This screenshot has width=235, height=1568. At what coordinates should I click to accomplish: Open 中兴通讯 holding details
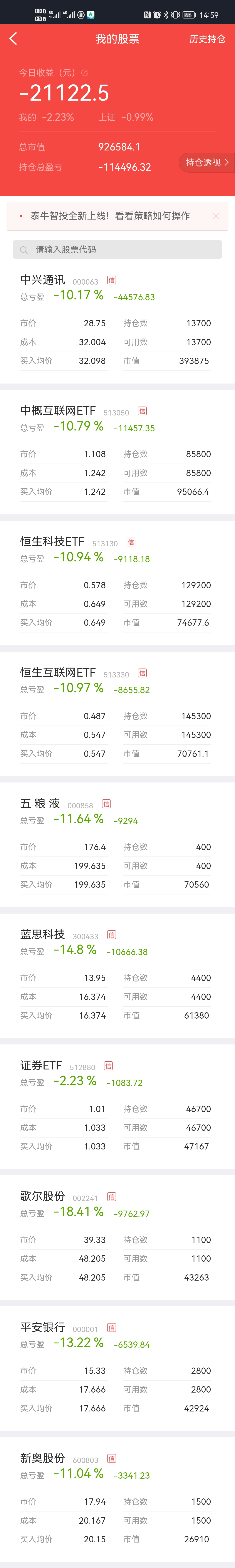point(43,280)
